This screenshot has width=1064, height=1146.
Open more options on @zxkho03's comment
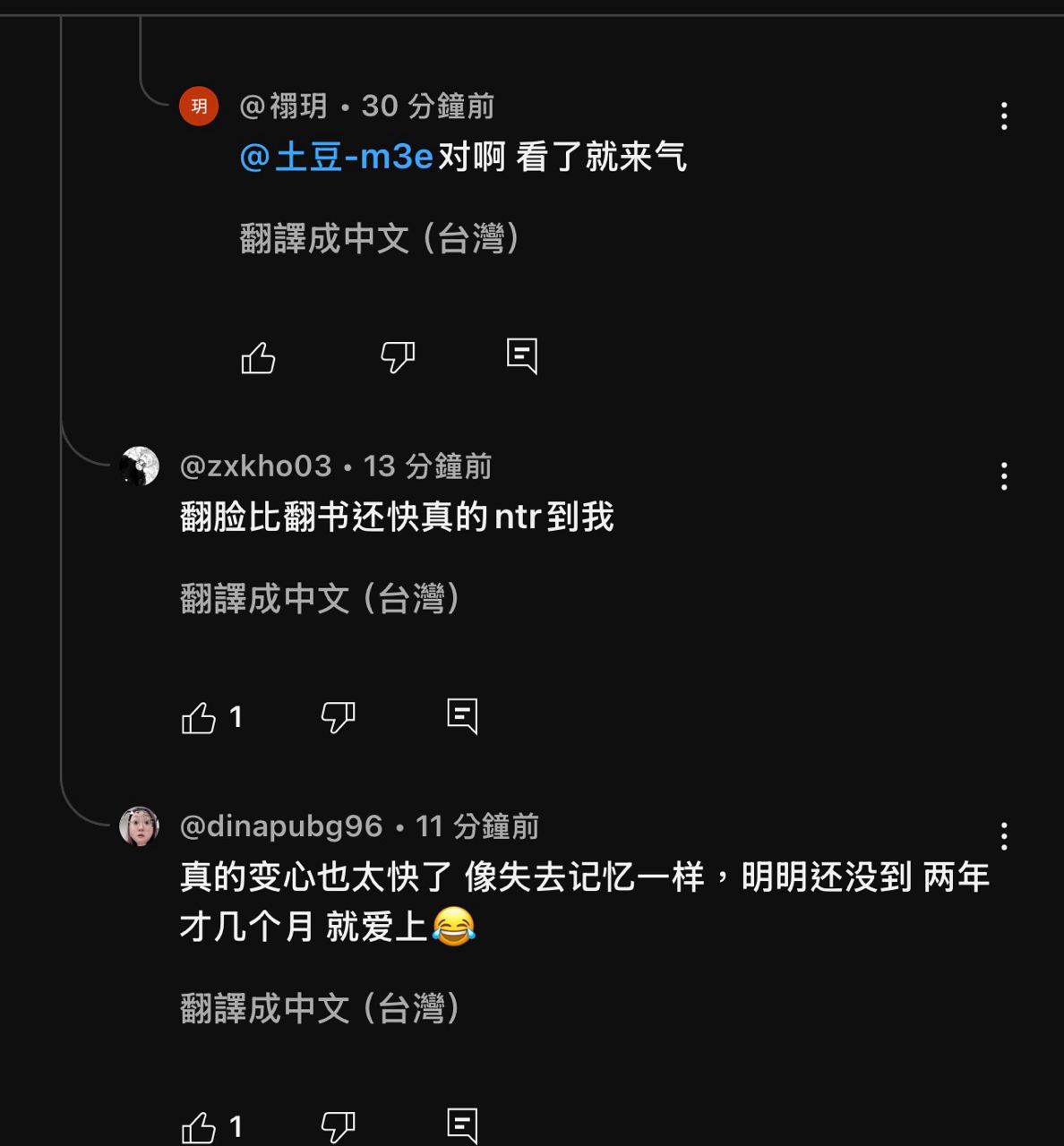1004,476
